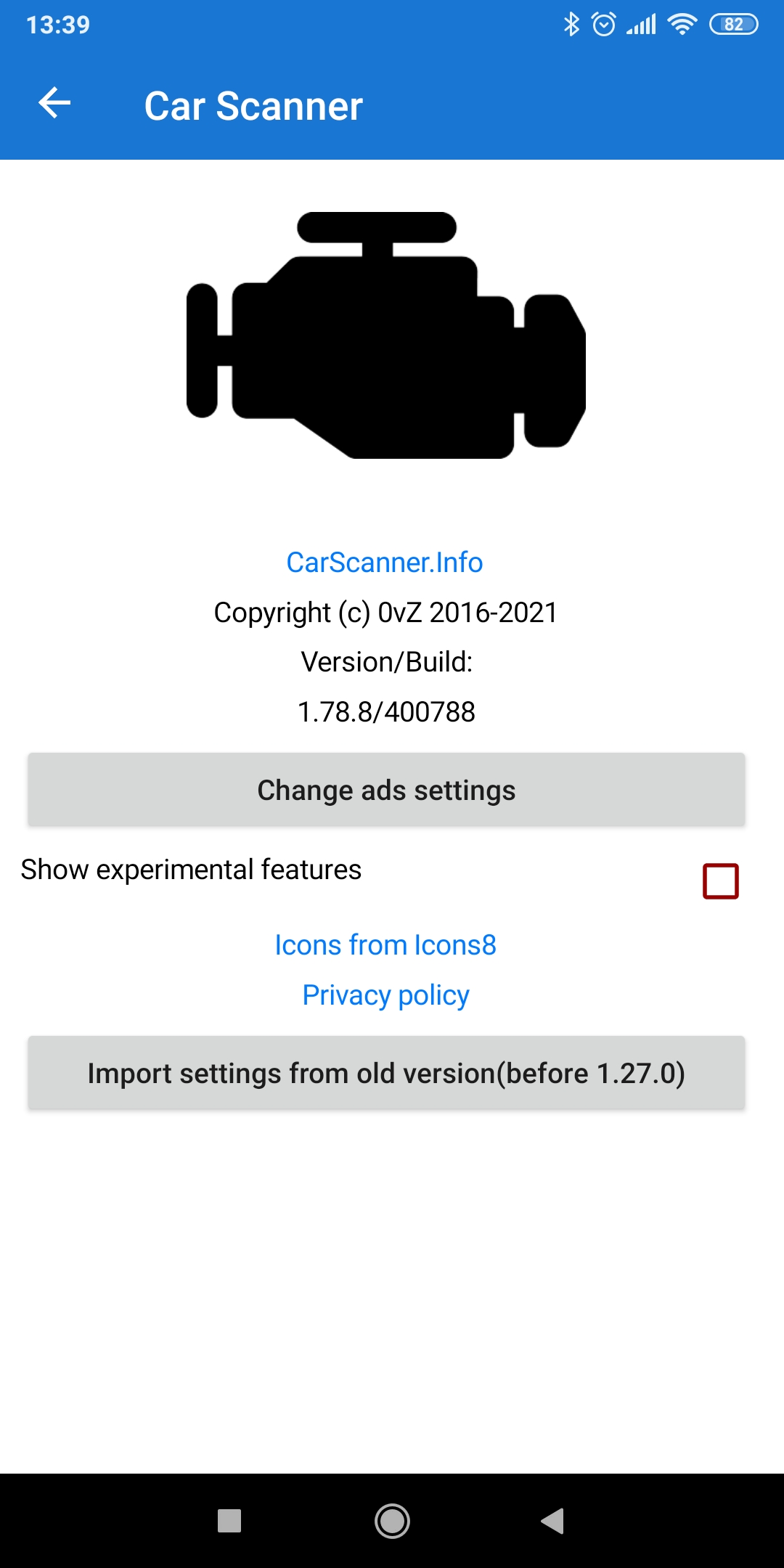View the Privacy policy
The image size is (784, 1568).
[x=385, y=995]
